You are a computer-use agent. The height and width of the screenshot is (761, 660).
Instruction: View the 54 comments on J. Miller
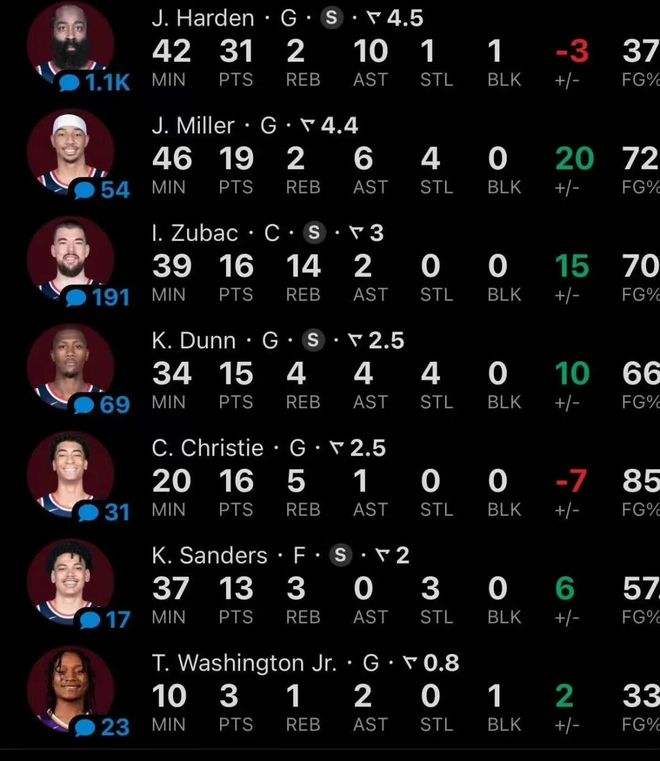[102, 189]
